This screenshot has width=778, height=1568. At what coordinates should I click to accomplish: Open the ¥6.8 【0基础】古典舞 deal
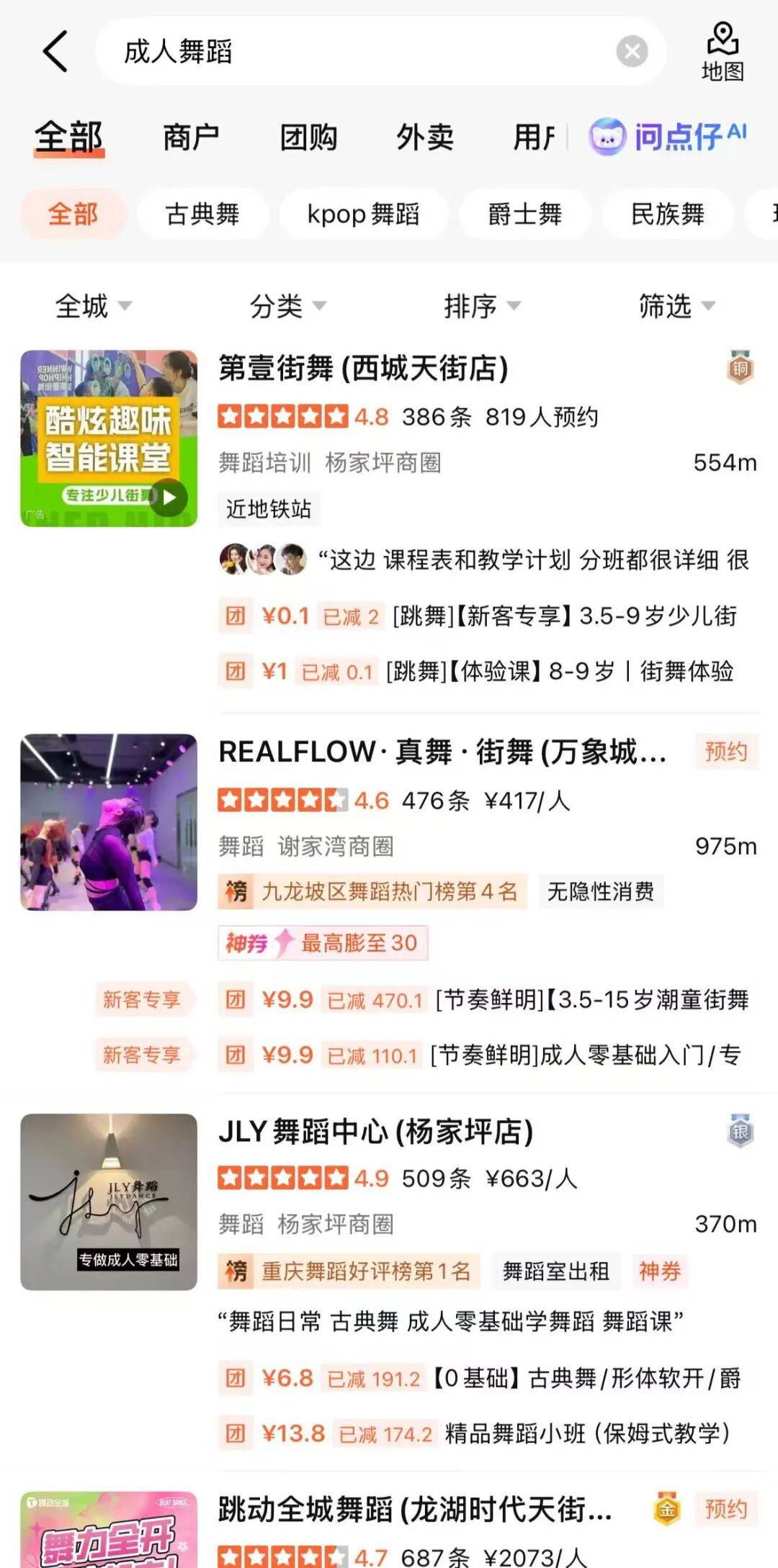(x=480, y=1378)
